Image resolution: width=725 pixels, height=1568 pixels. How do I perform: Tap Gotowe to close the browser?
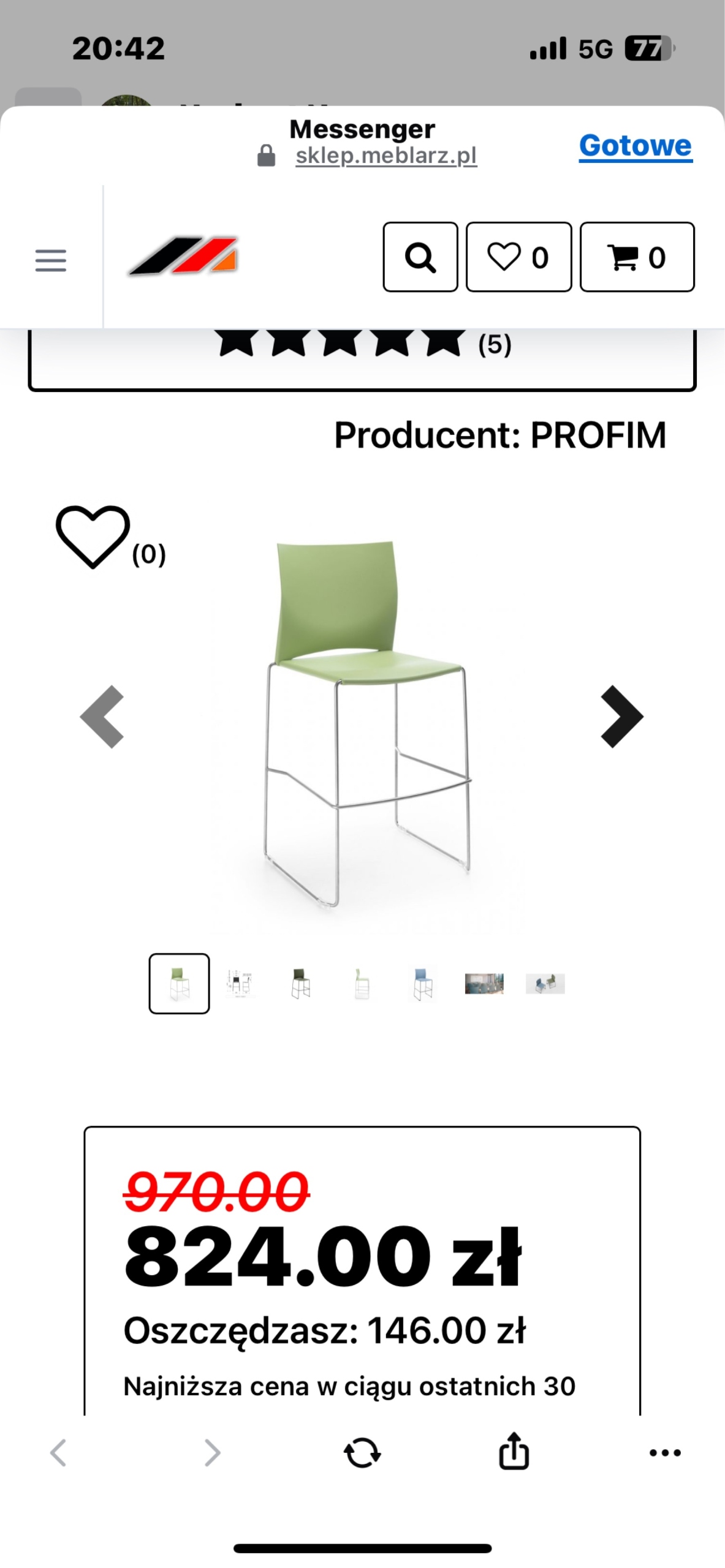pos(635,146)
